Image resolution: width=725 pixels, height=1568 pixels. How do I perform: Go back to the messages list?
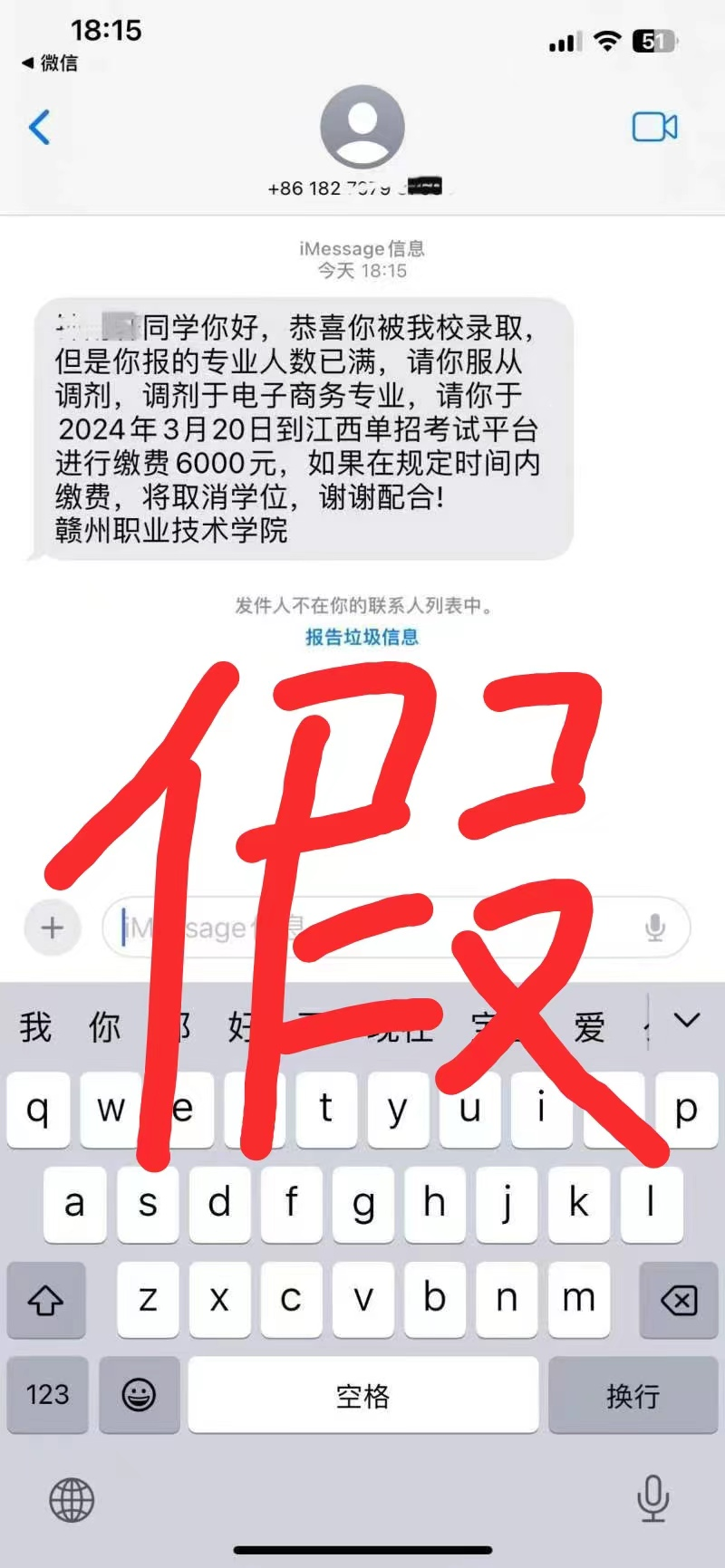point(40,128)
